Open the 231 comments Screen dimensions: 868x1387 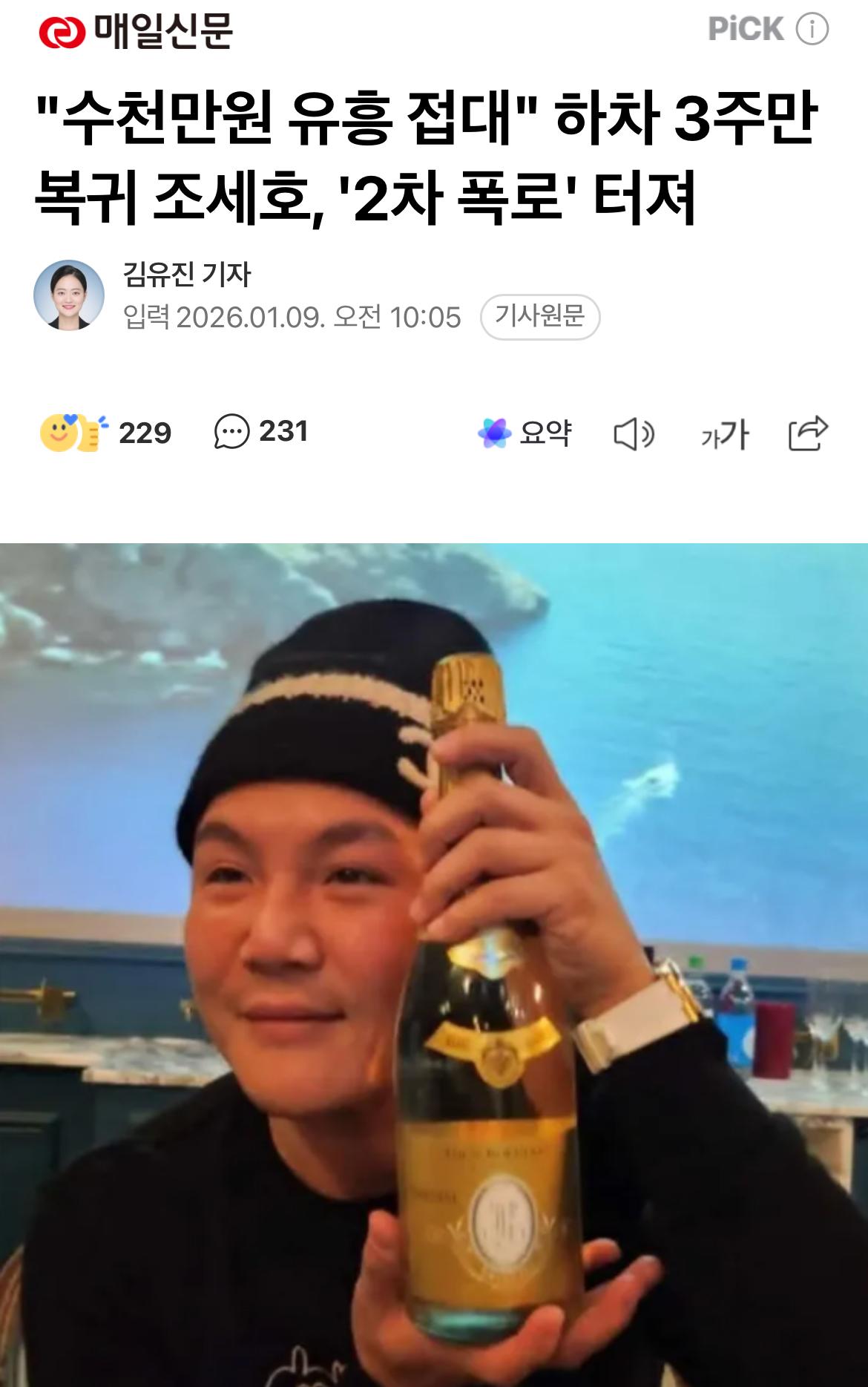(261, 432)
